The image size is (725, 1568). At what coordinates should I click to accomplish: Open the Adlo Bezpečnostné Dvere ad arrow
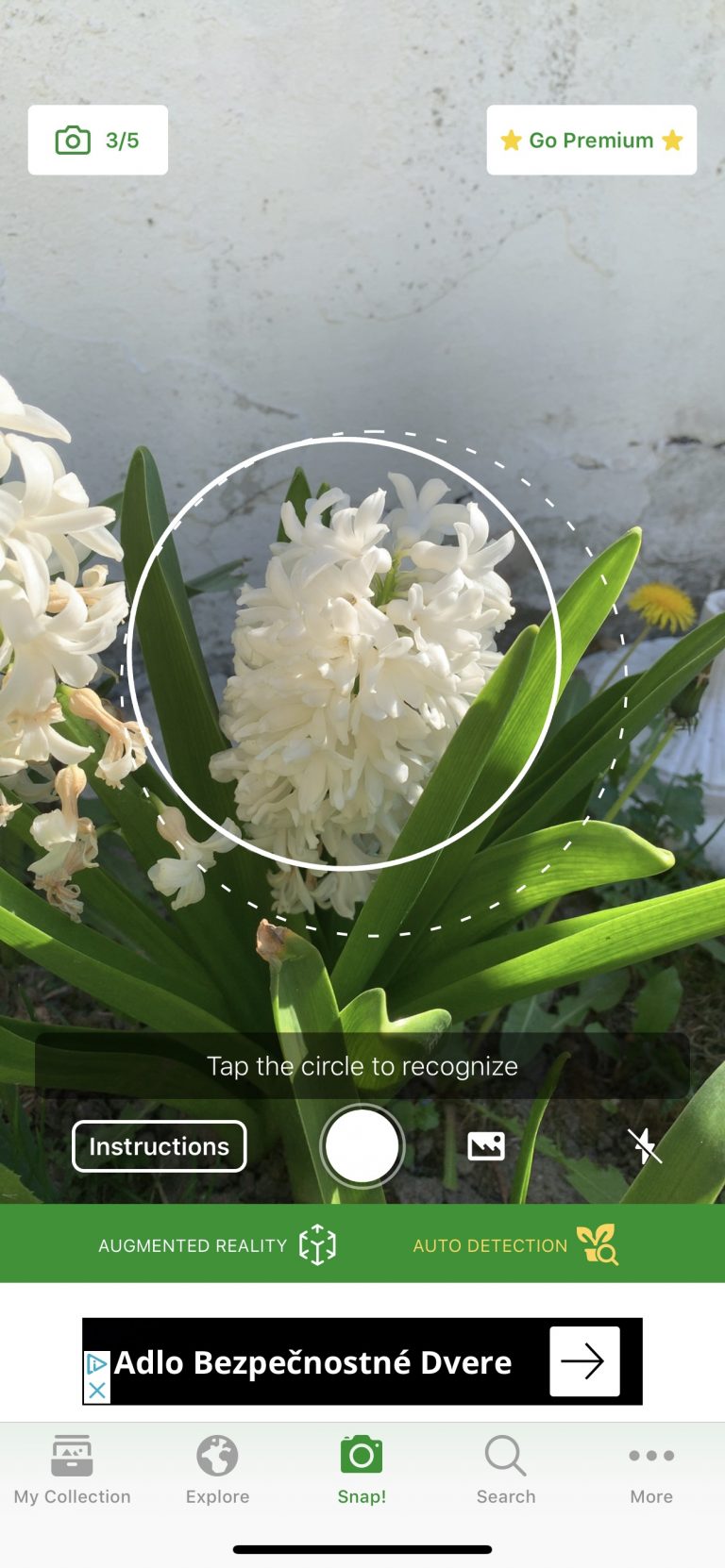(584, 1361)
